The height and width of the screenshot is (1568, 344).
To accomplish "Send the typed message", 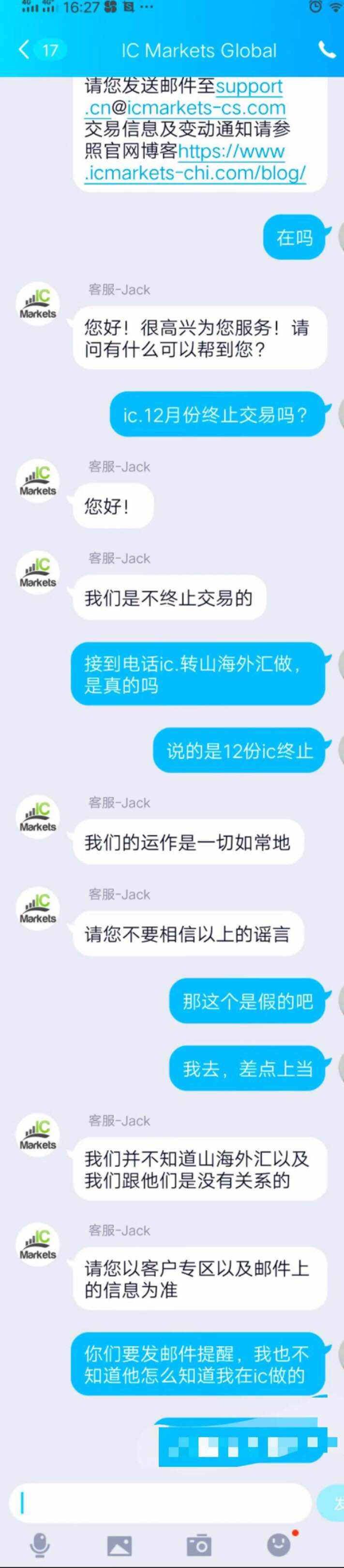I will tap(333, 1503).
